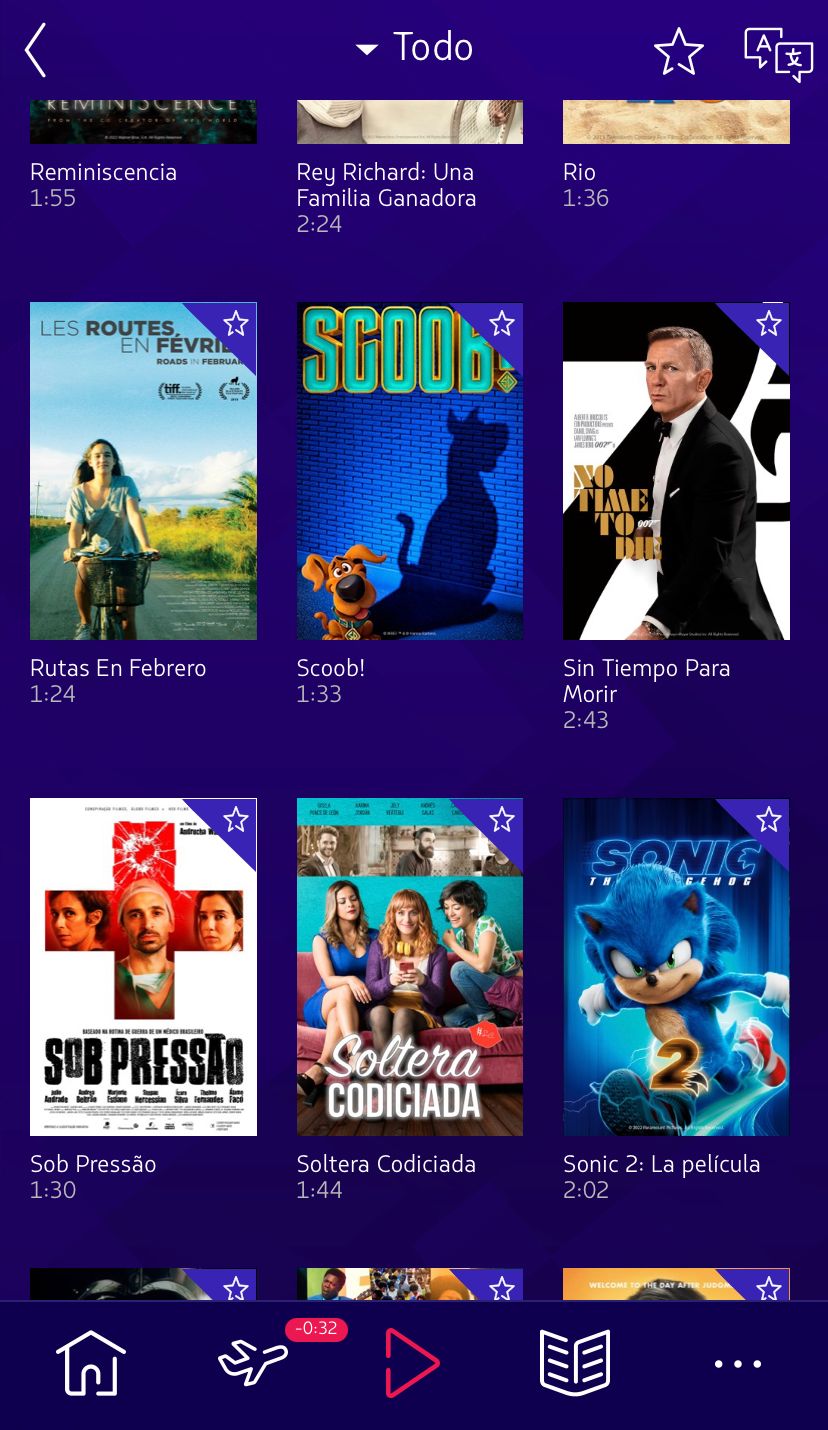The image size is (828, 1430).
Task: Add Sin Tiempo Para Morir to favorites
Action: point(768,324)
